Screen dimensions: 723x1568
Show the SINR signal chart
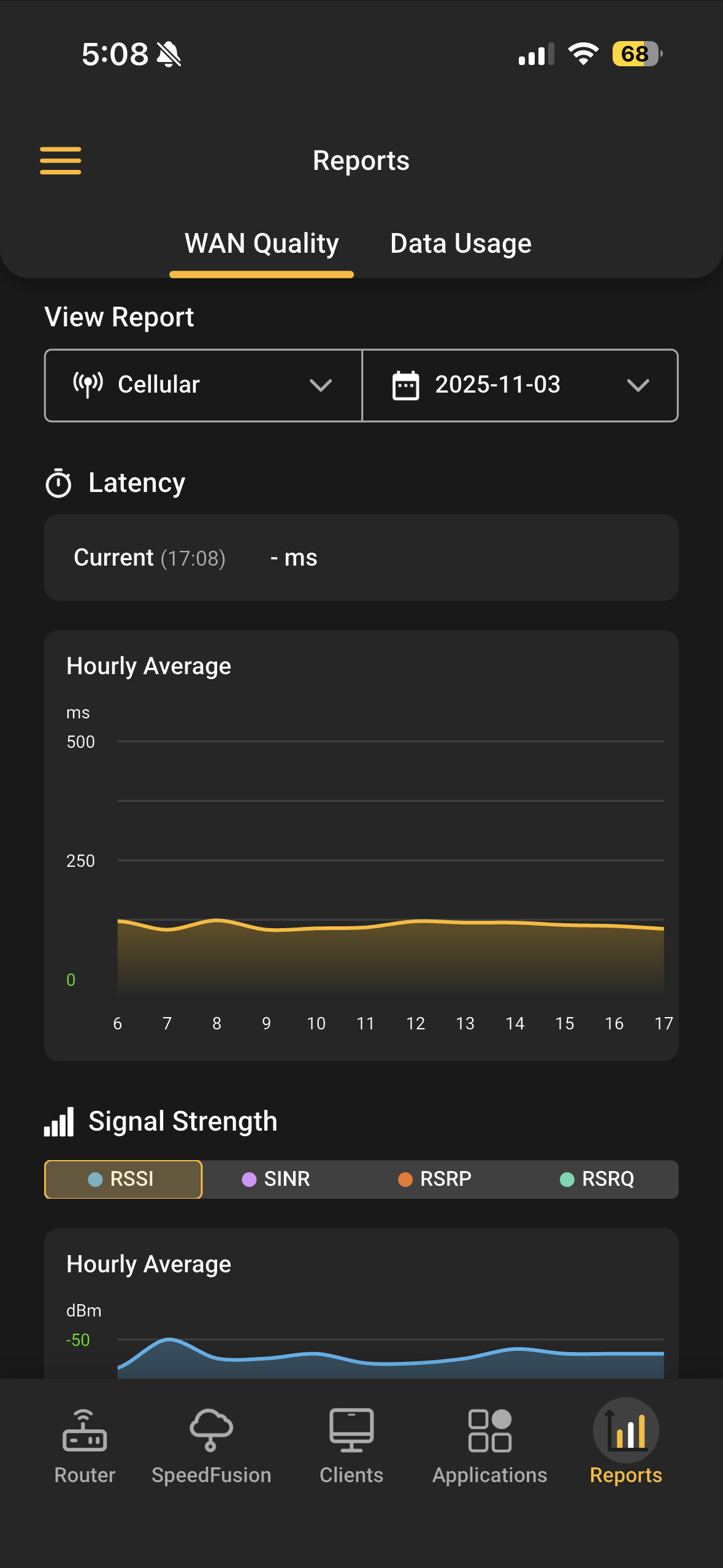pos(277,1179)
